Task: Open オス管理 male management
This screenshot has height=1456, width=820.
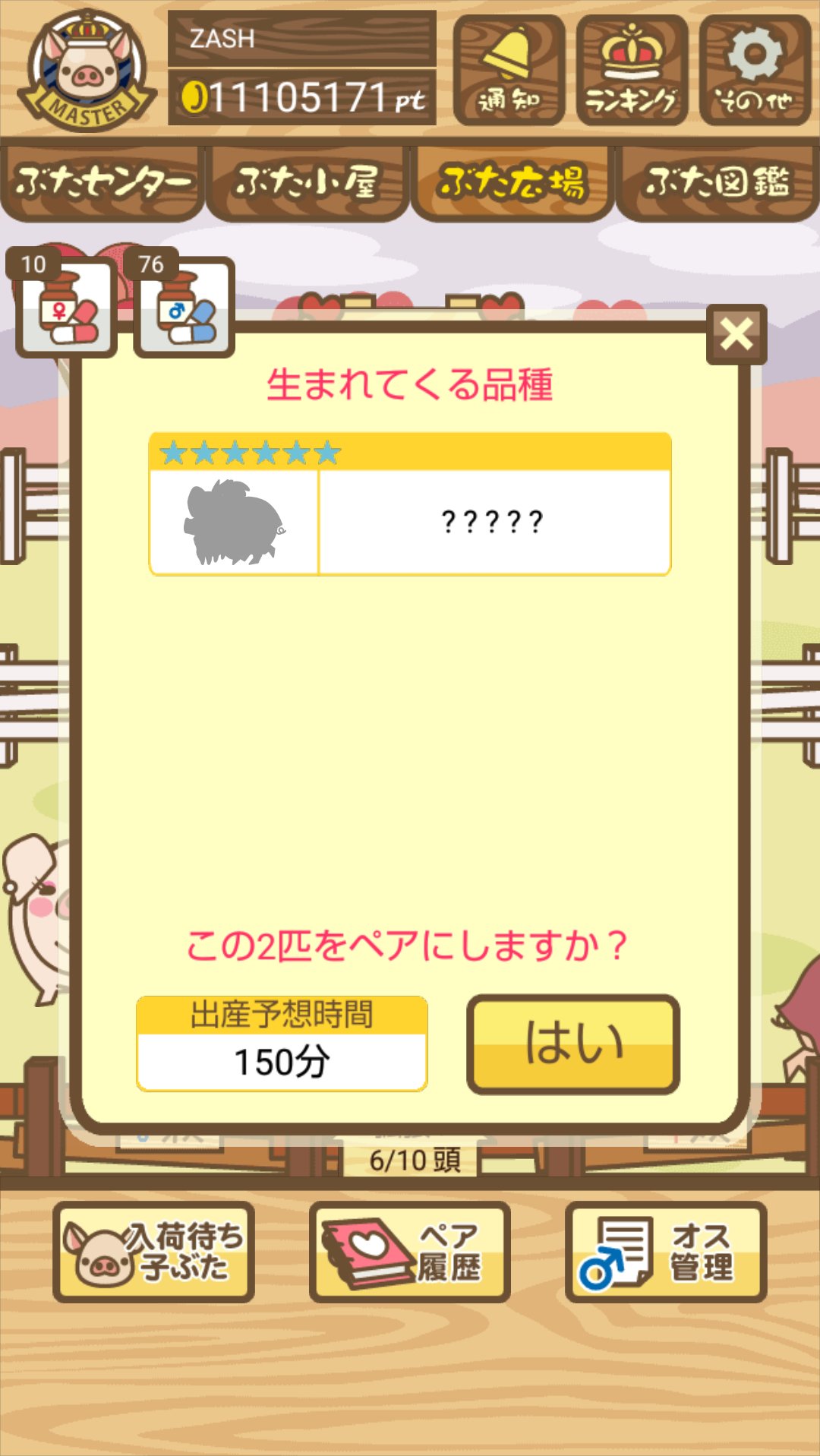Action: tap(666, 1252)
